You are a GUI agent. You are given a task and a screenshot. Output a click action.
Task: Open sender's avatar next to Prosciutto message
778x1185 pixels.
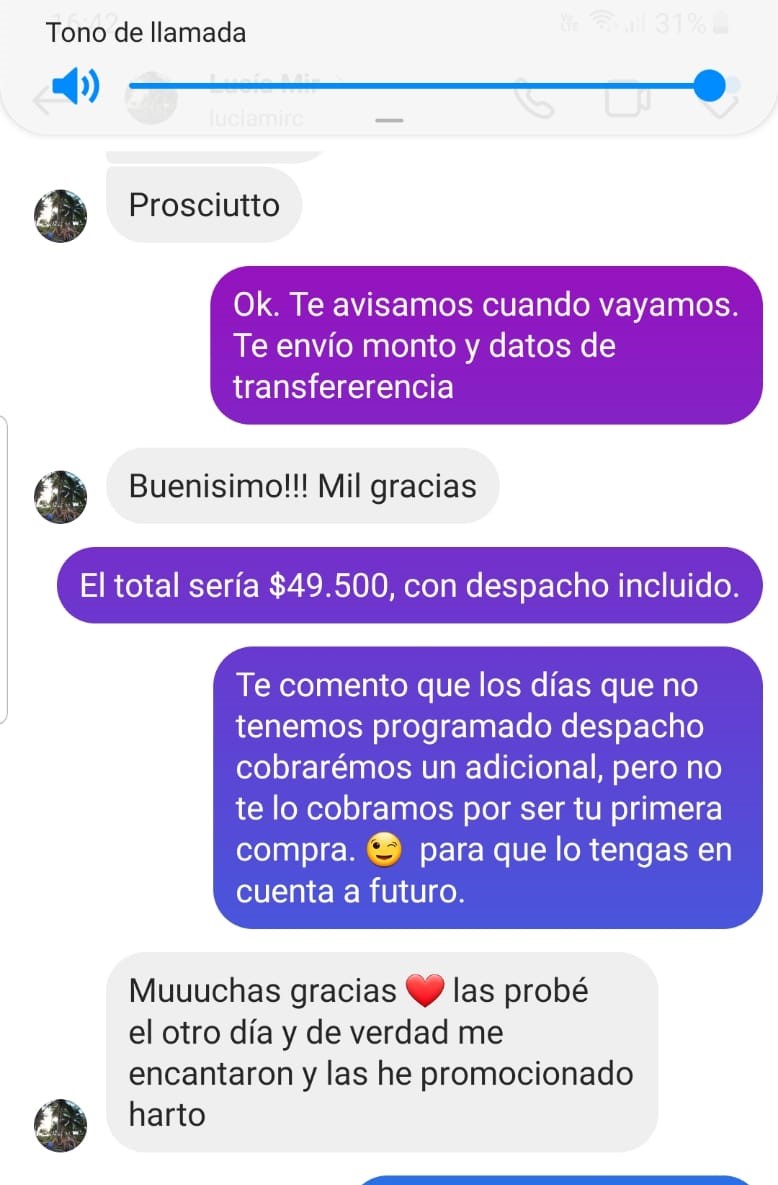(x=61, y=216)
